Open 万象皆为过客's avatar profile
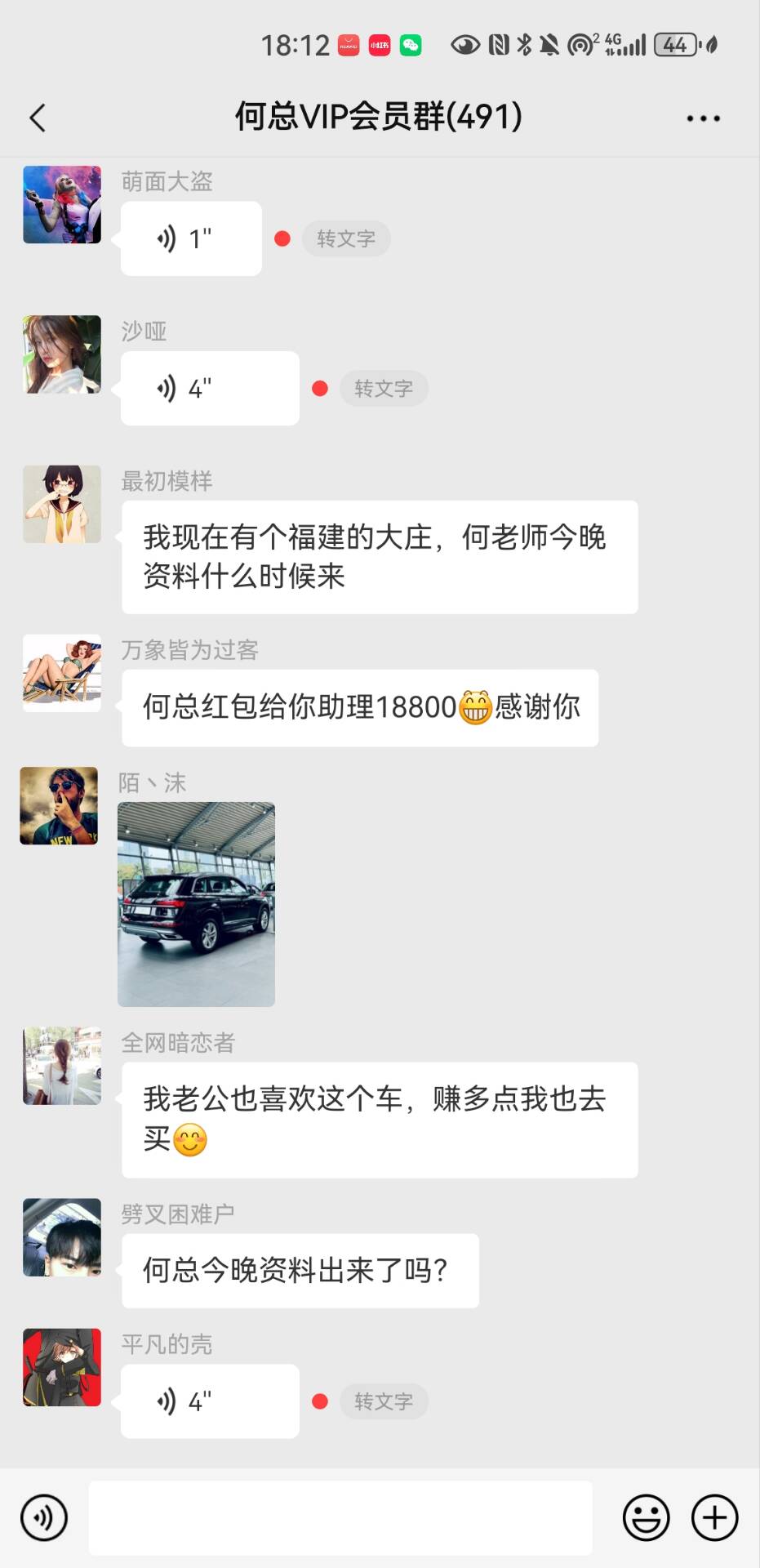This screenshot has height=1568, width=760. (62, 673)
